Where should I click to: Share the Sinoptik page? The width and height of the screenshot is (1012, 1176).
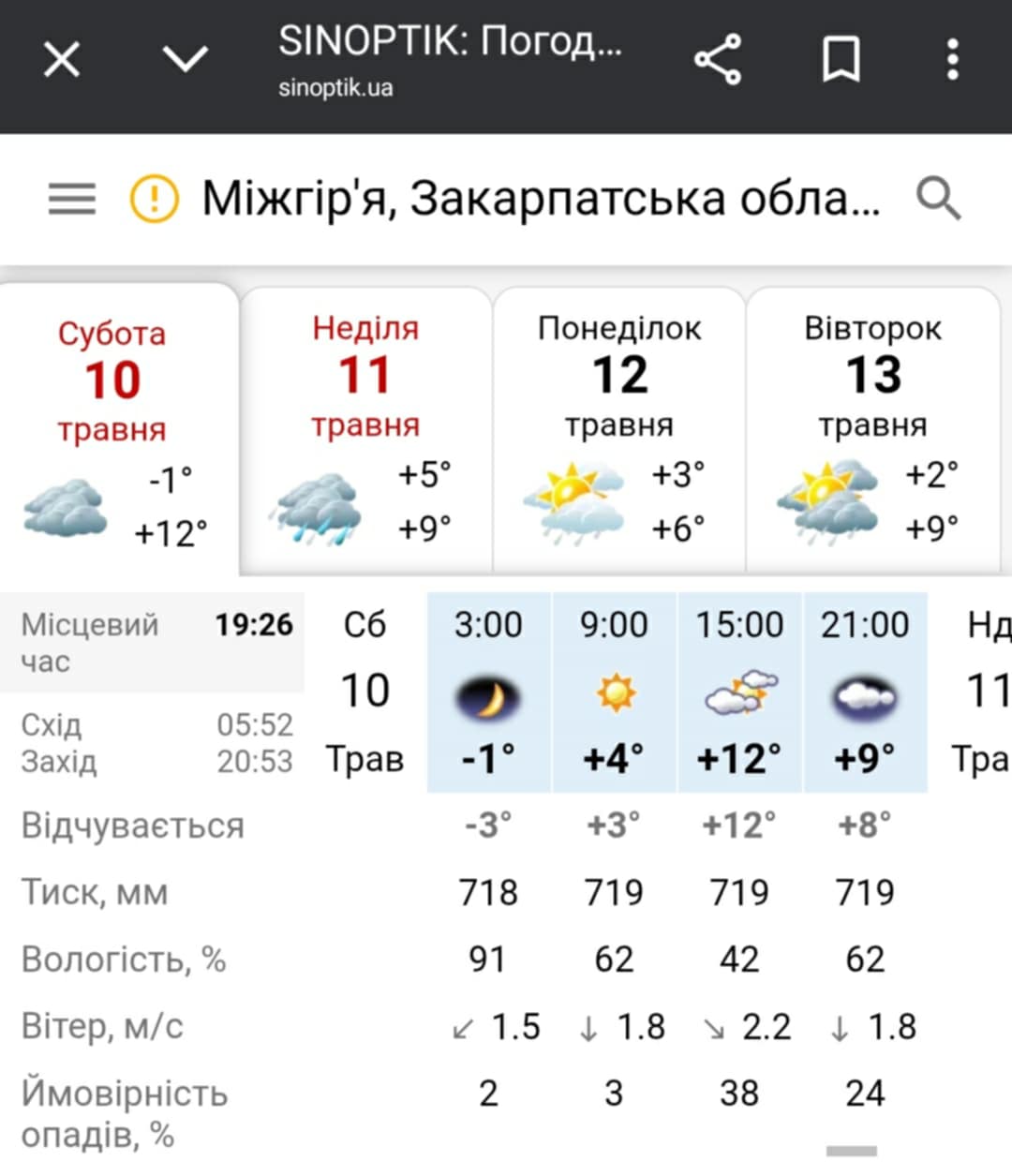tap(718, 60)
